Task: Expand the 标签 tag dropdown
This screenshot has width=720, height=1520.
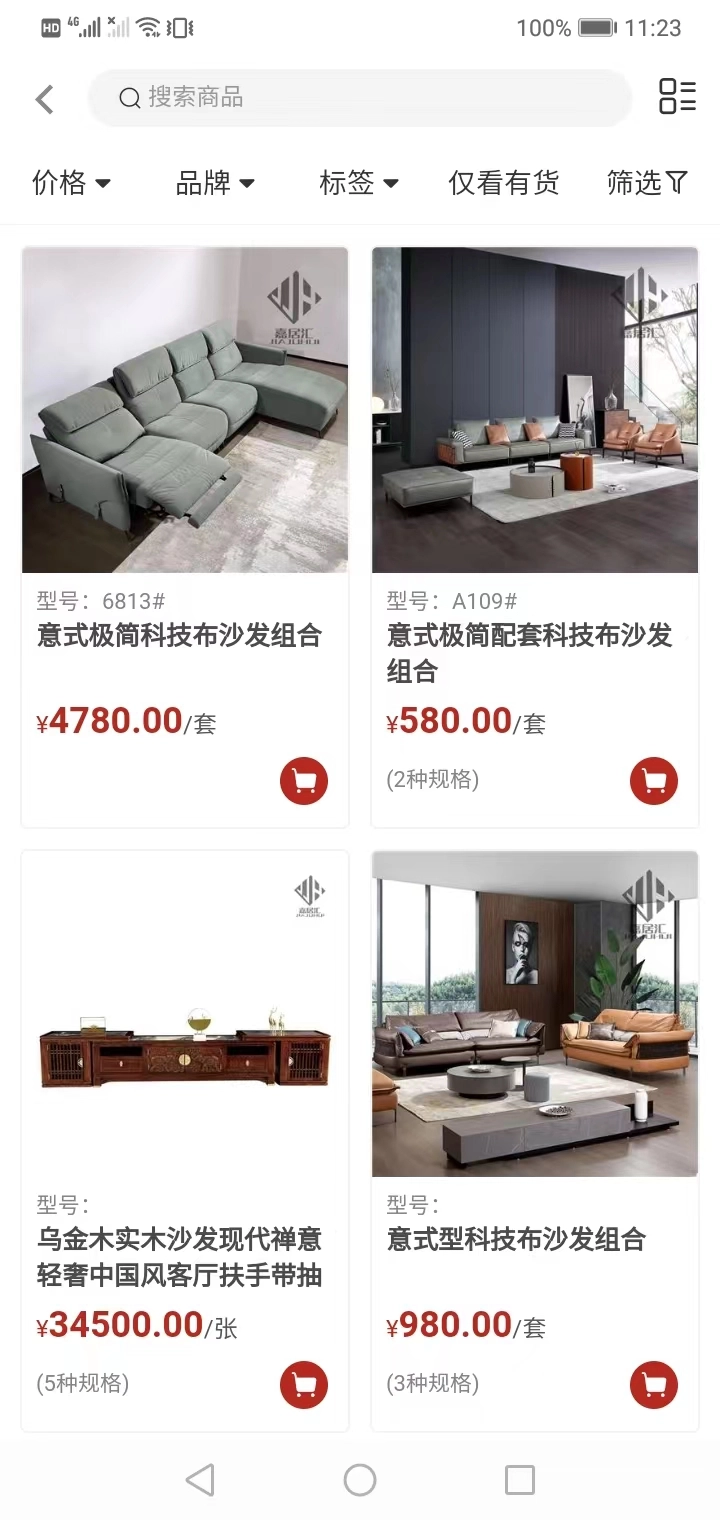Action: 358,183
